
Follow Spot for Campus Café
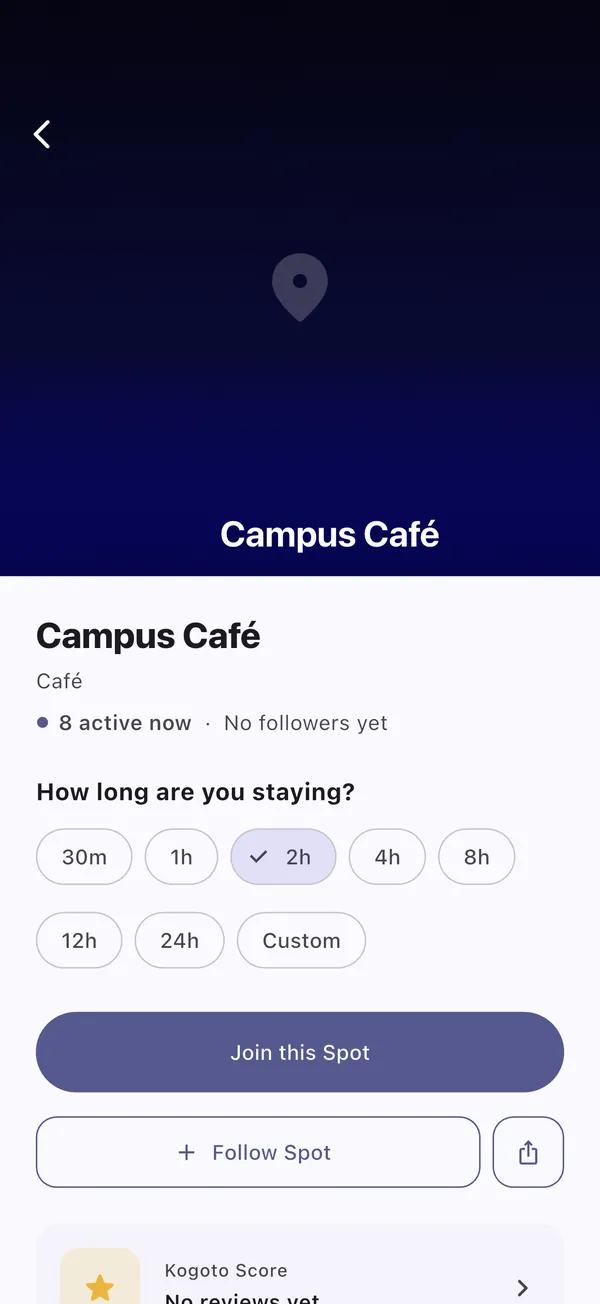coord(258,1152)
